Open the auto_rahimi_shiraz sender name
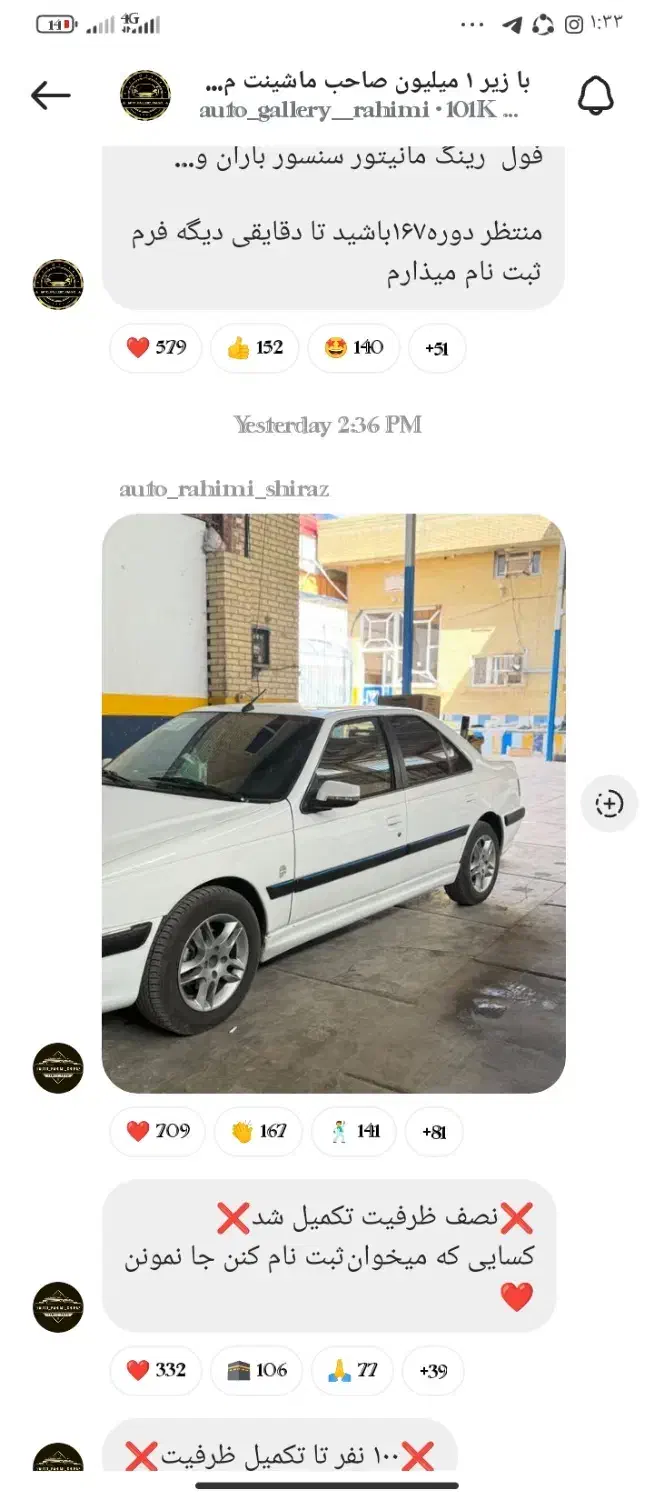 coord(224,489)
